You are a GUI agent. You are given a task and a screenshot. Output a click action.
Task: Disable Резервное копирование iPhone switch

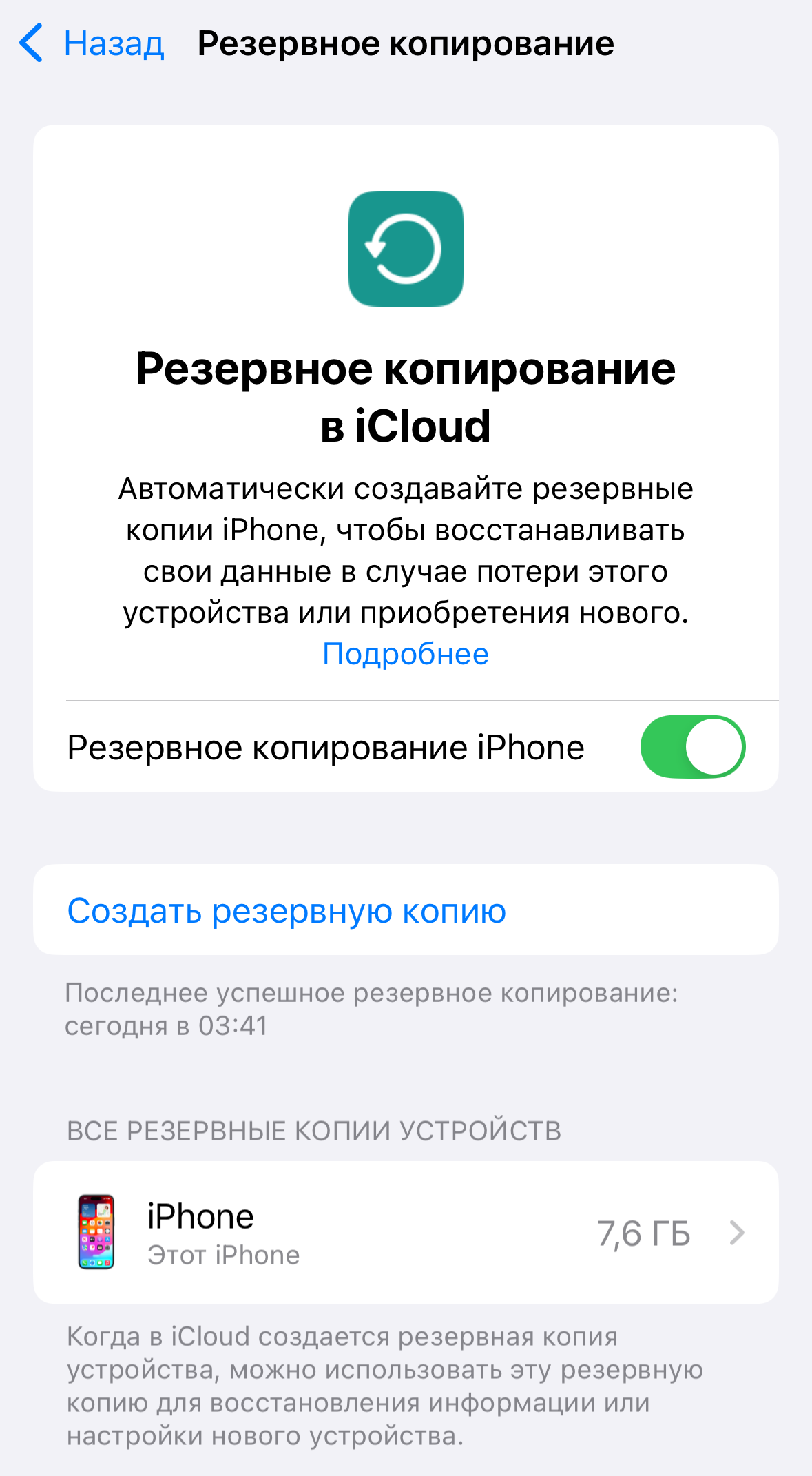tap(692, 747)
